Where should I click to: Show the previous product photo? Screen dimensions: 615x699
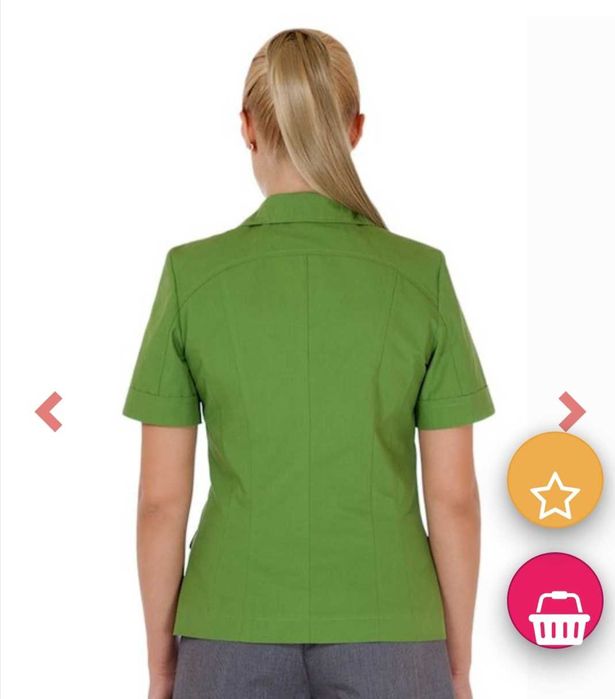49,411
